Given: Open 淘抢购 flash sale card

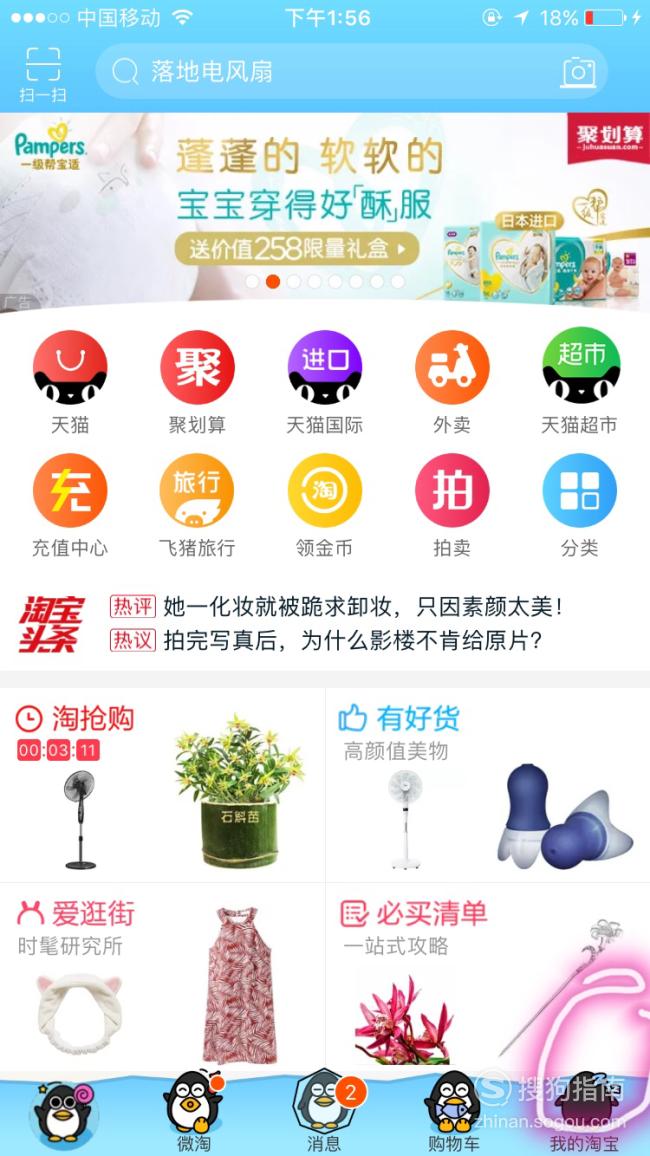Looking at the screenshot, I should point(162,785).
